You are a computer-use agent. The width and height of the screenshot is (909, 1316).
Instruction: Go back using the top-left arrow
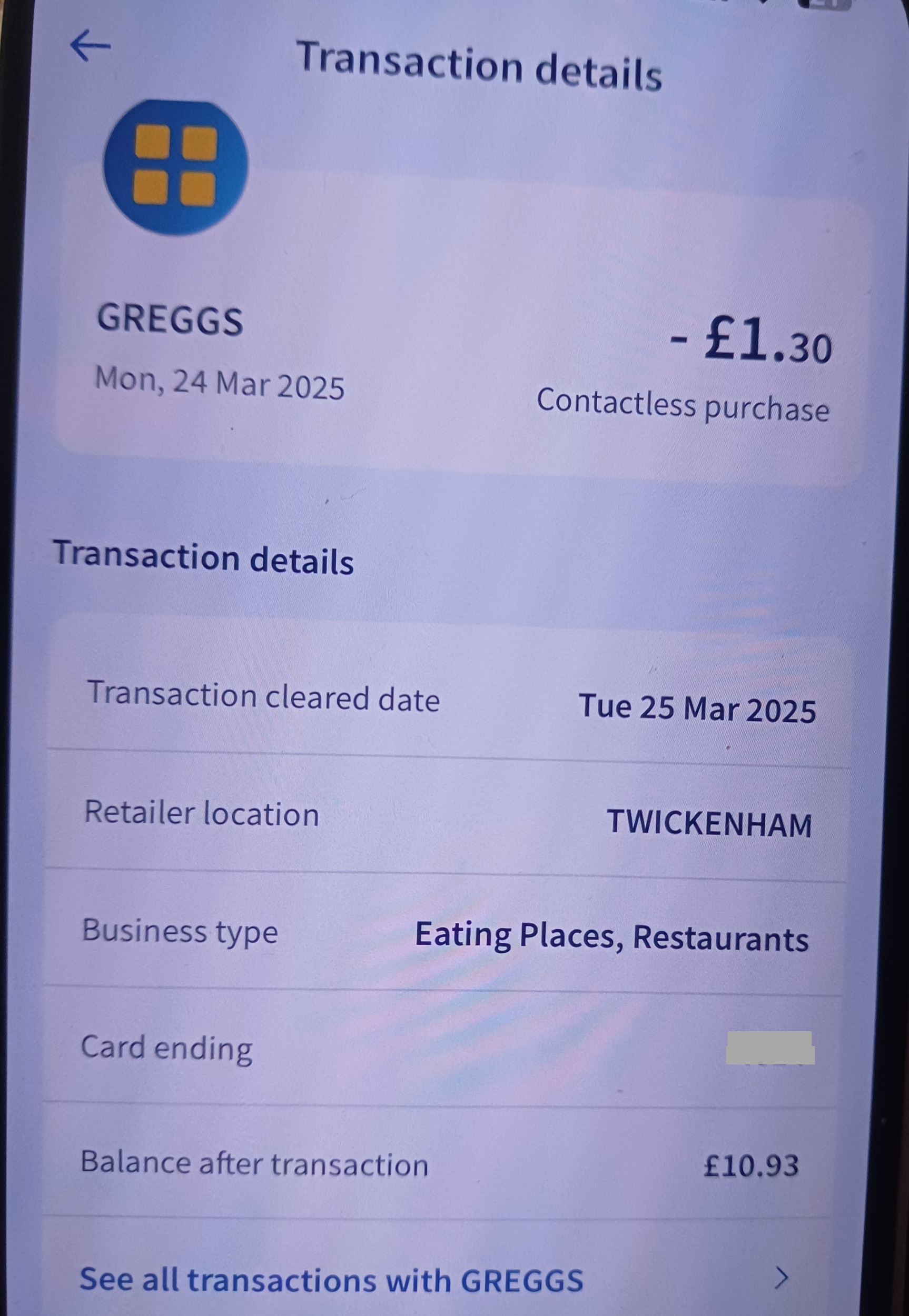[x=90, y=46]
